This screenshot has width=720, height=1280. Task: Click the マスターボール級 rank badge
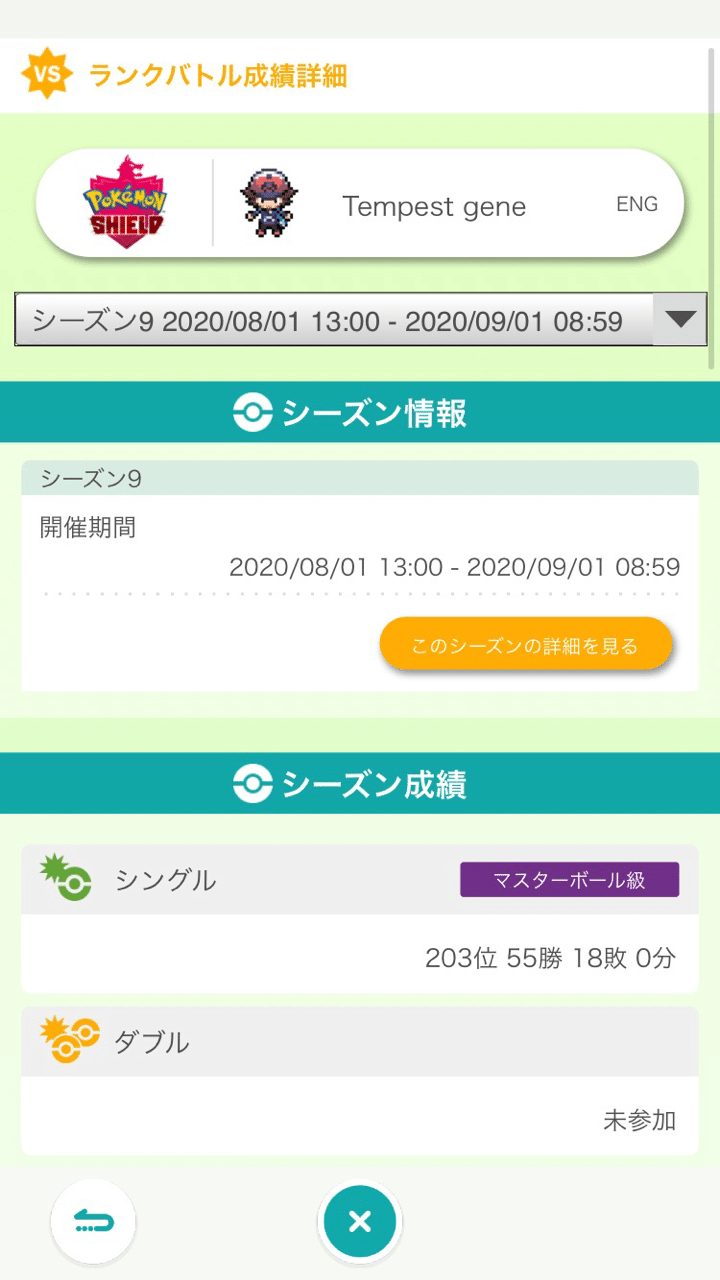point(569,879)
